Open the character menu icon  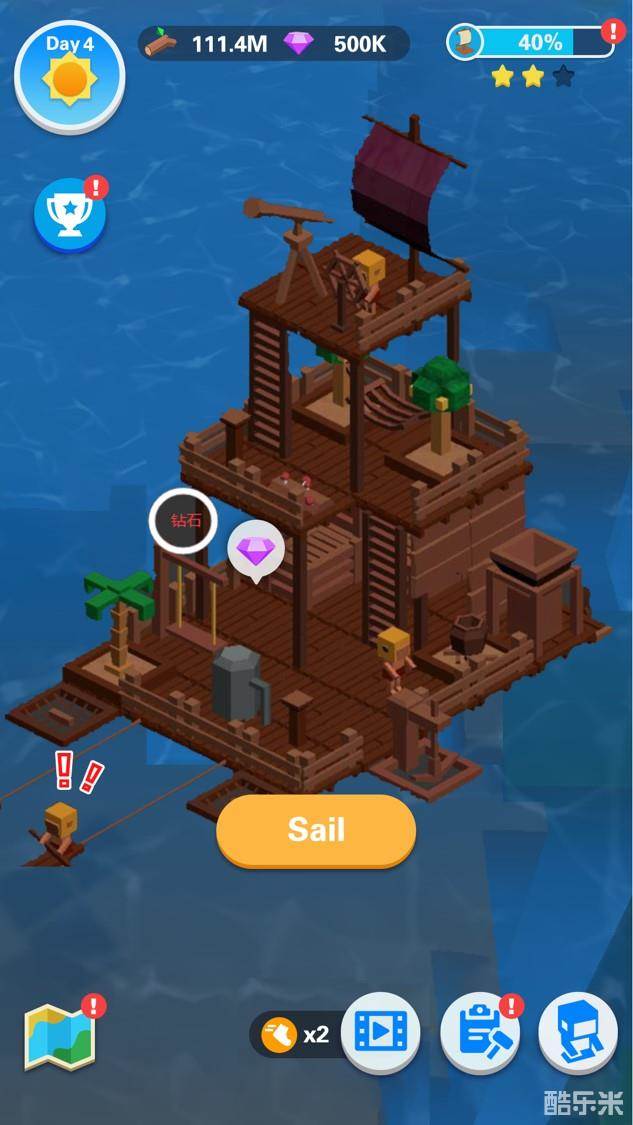577,1033
